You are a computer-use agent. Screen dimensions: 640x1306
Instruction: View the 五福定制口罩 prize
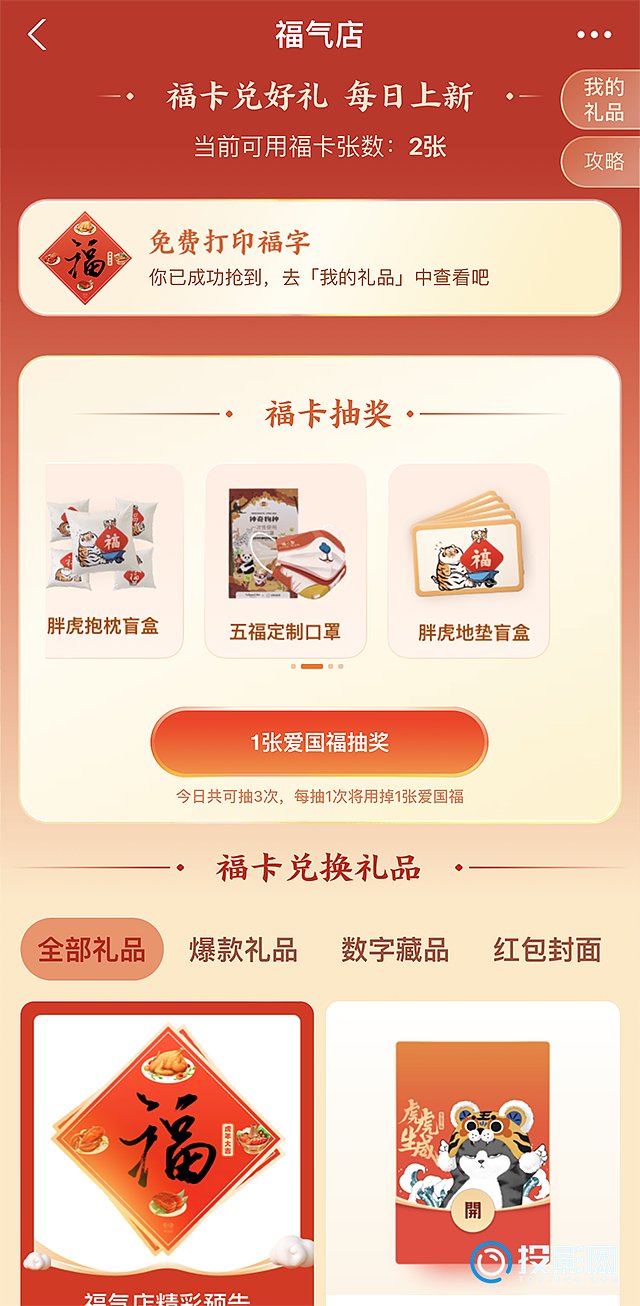tap(285, 560)
